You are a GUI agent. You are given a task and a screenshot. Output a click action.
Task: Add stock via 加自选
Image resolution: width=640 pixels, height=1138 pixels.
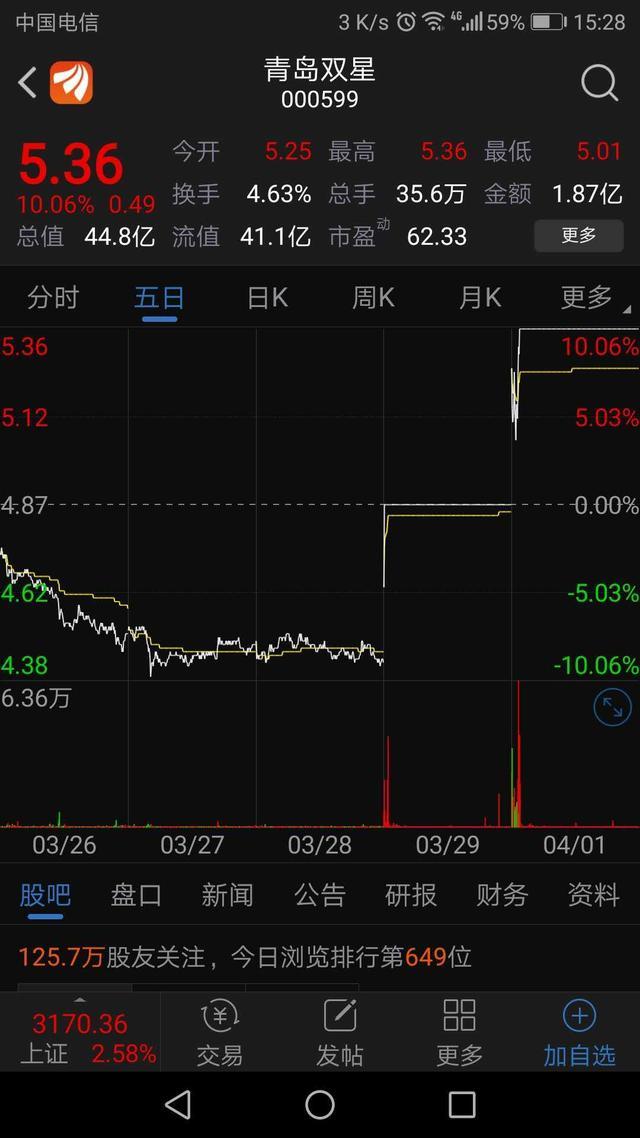pos(579,1032)
